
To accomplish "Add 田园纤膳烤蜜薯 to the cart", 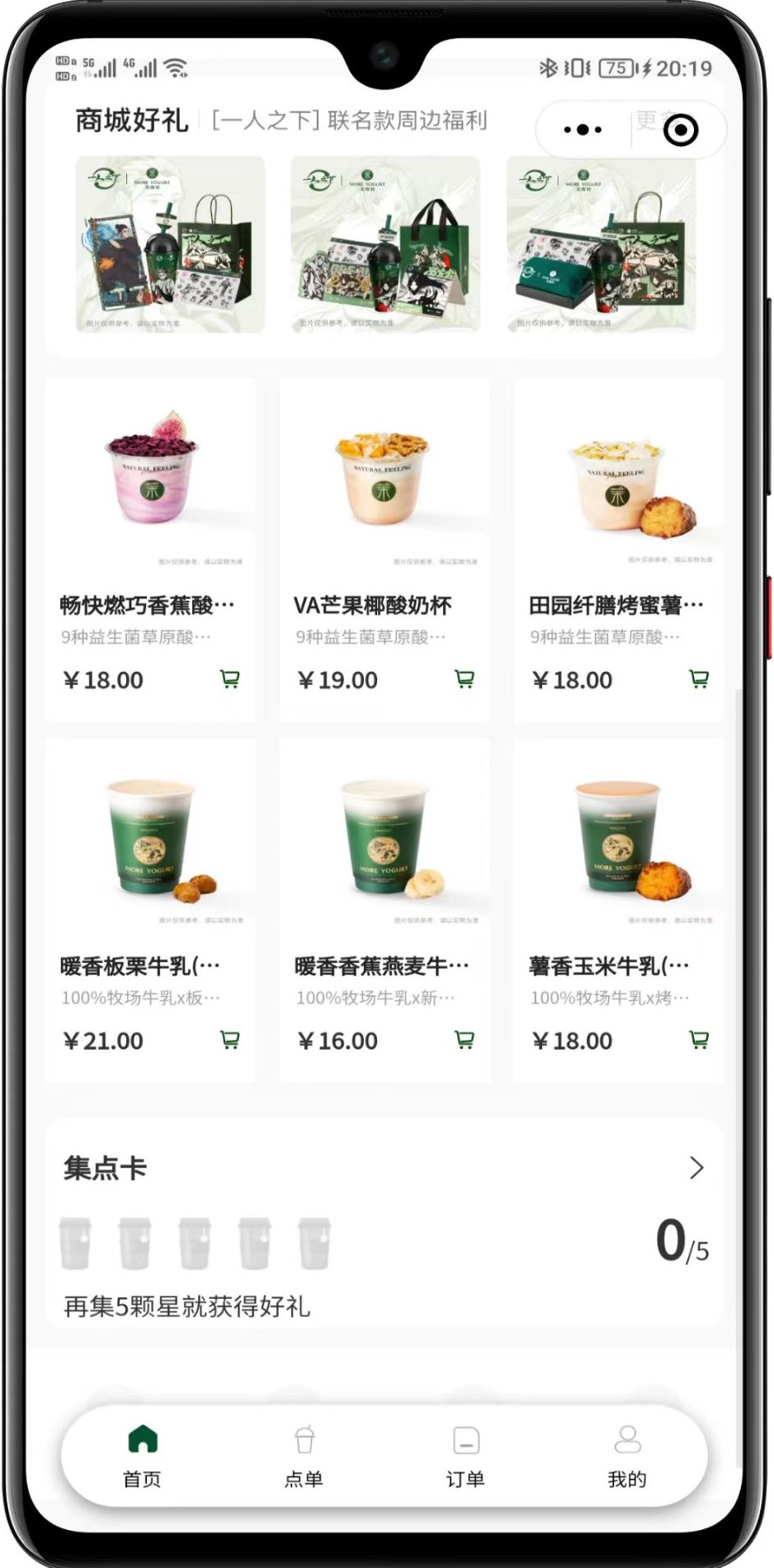I will [x=699, y=679].
